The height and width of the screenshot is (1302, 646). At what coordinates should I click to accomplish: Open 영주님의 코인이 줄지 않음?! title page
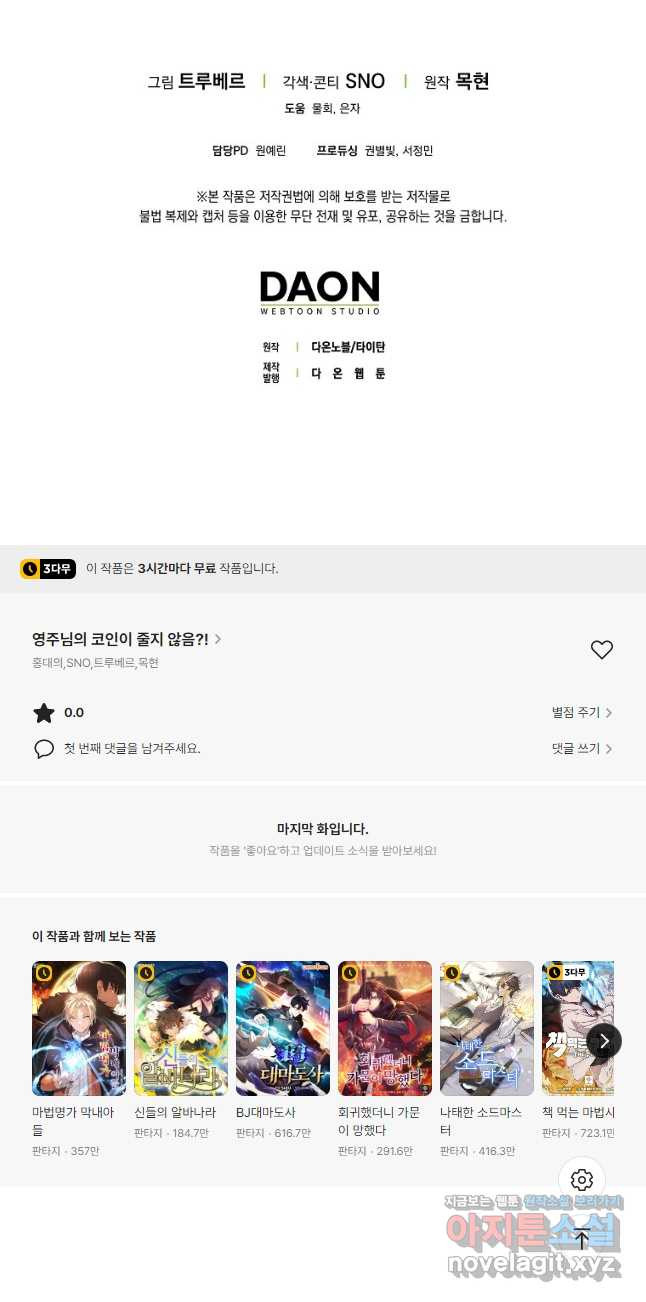[x=126, y=639]
